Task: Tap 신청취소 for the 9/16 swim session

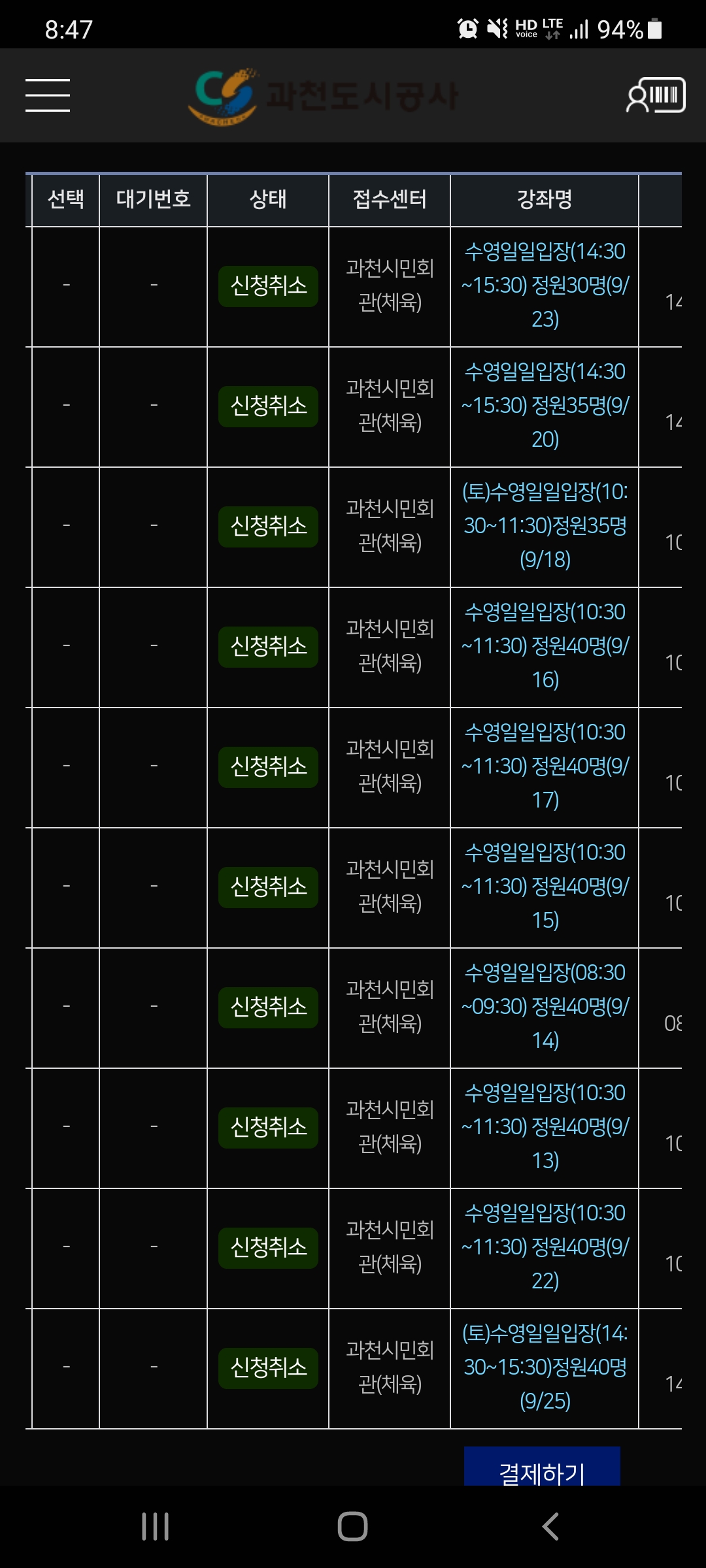Action: click(268, 647)
